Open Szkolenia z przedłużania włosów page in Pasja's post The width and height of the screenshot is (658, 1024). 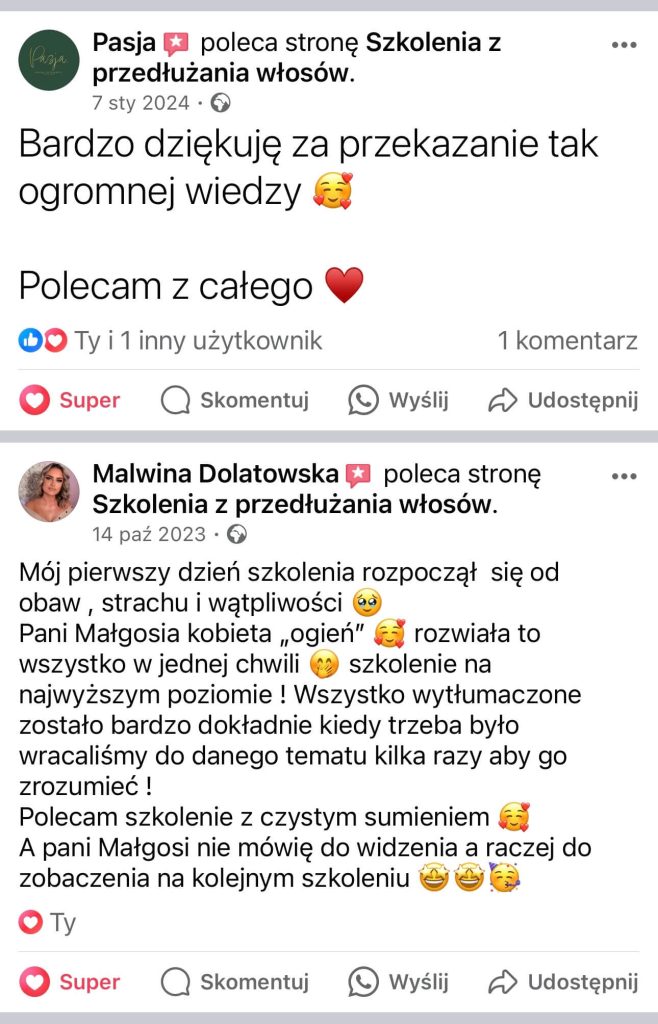click(x=222, y=73)
